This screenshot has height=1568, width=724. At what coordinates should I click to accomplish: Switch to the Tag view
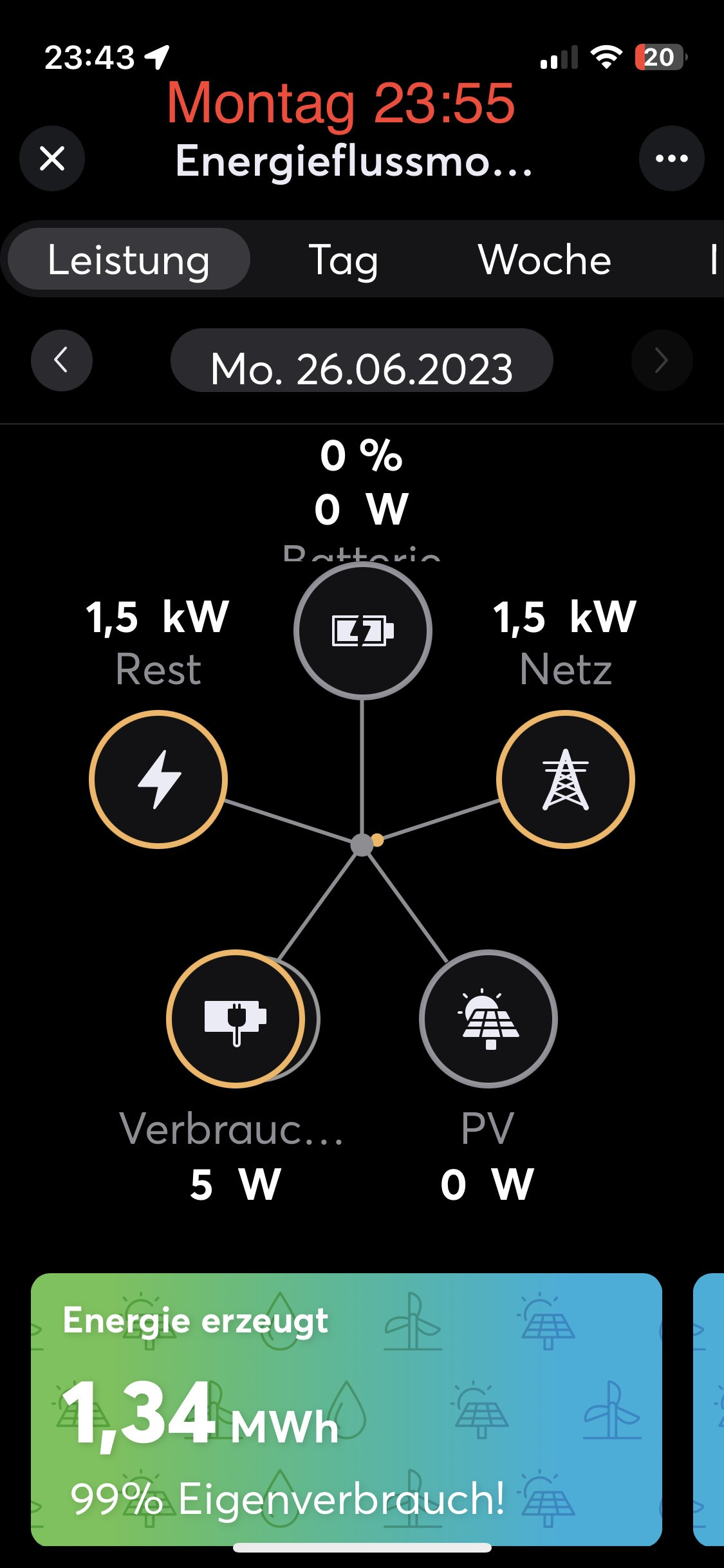344,259
